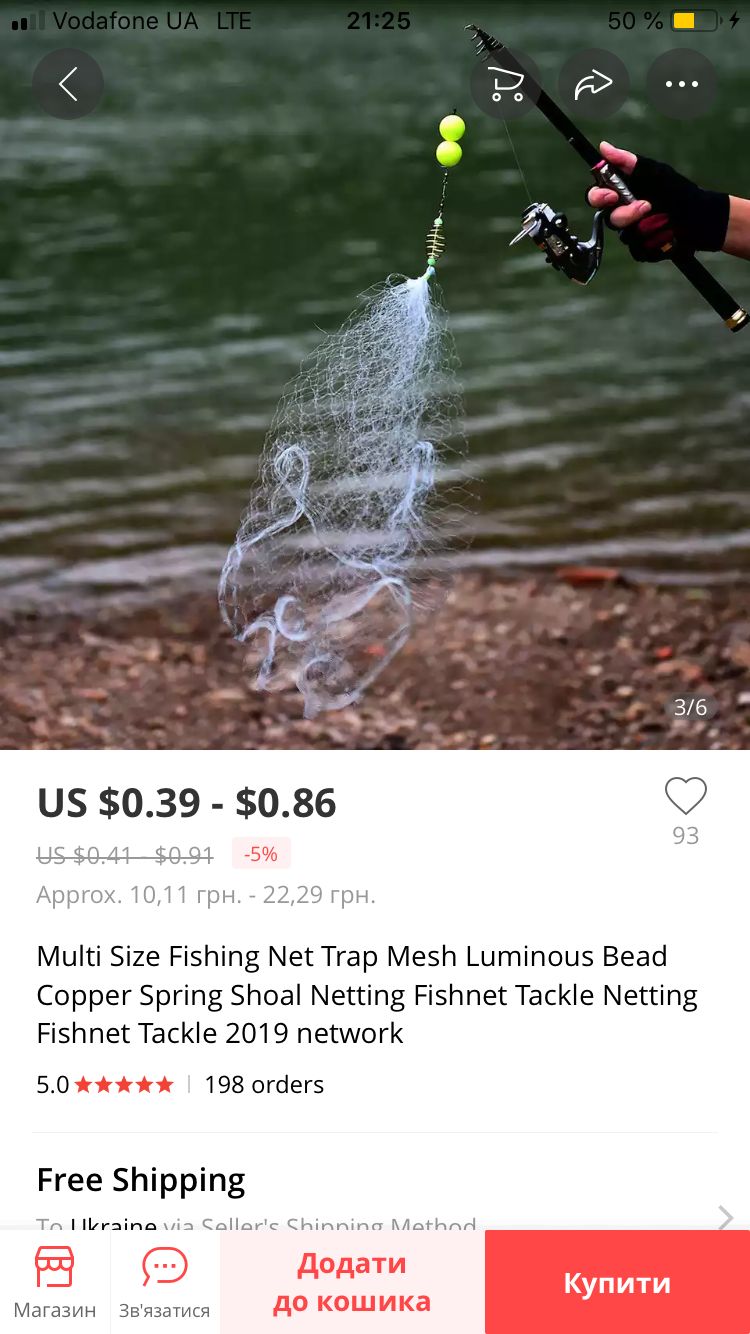Go back using the top-left arrow

pos(68,85)
